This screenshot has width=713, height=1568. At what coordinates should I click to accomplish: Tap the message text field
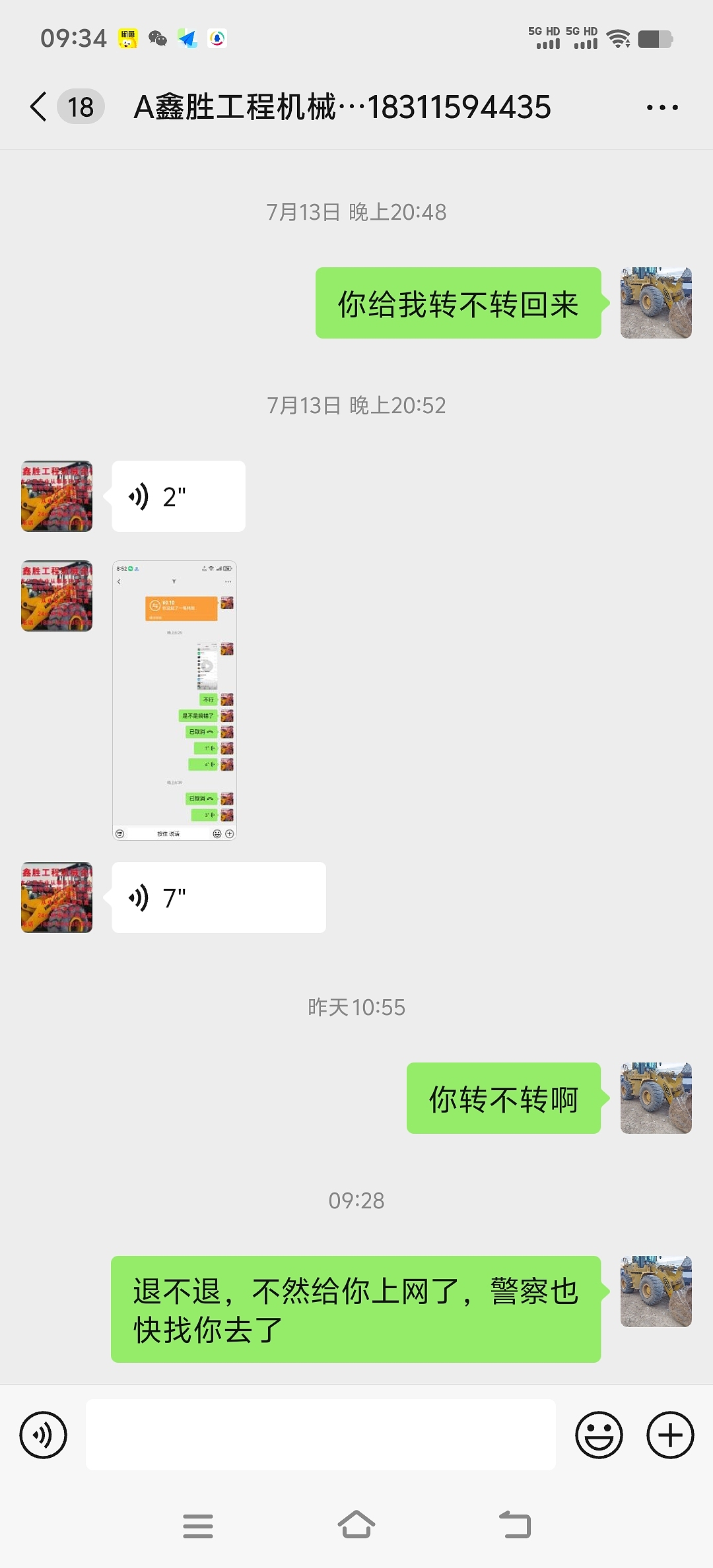click(320, 1435)
